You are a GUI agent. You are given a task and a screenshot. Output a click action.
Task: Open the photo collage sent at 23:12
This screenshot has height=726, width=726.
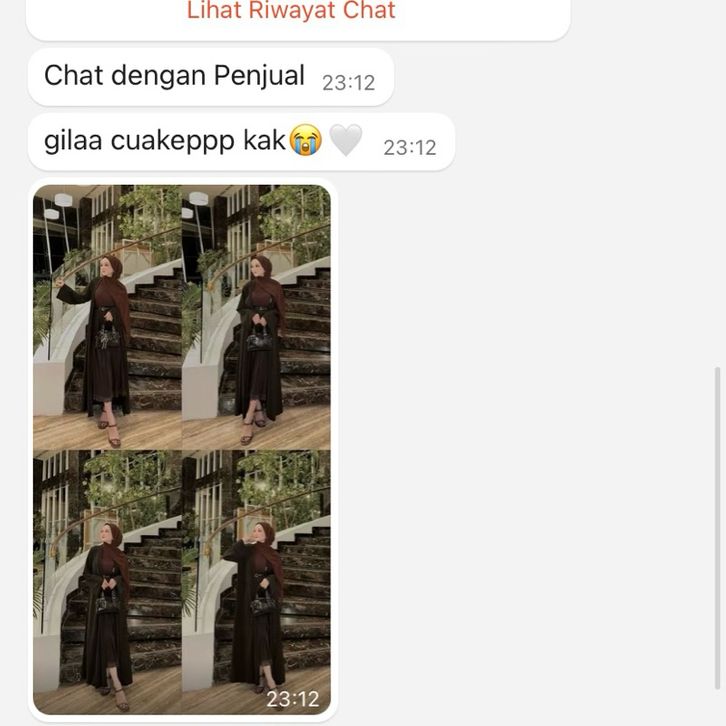[x=182, y=449]
